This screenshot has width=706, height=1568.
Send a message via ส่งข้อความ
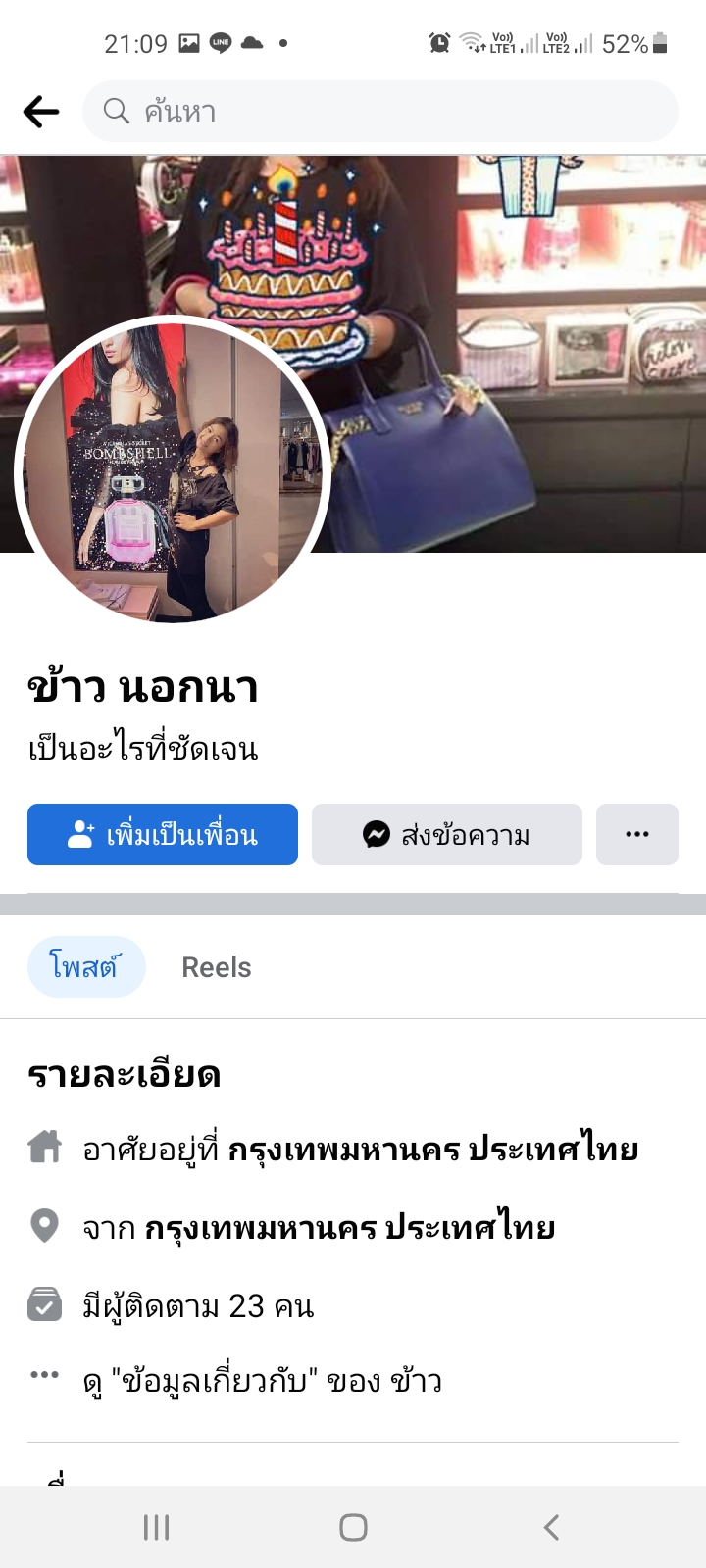(447, 835)
